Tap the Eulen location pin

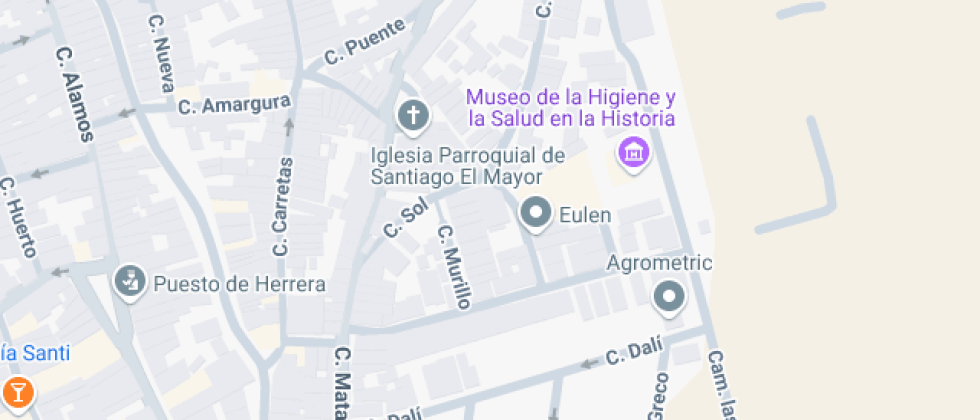(x=536, y=214)
